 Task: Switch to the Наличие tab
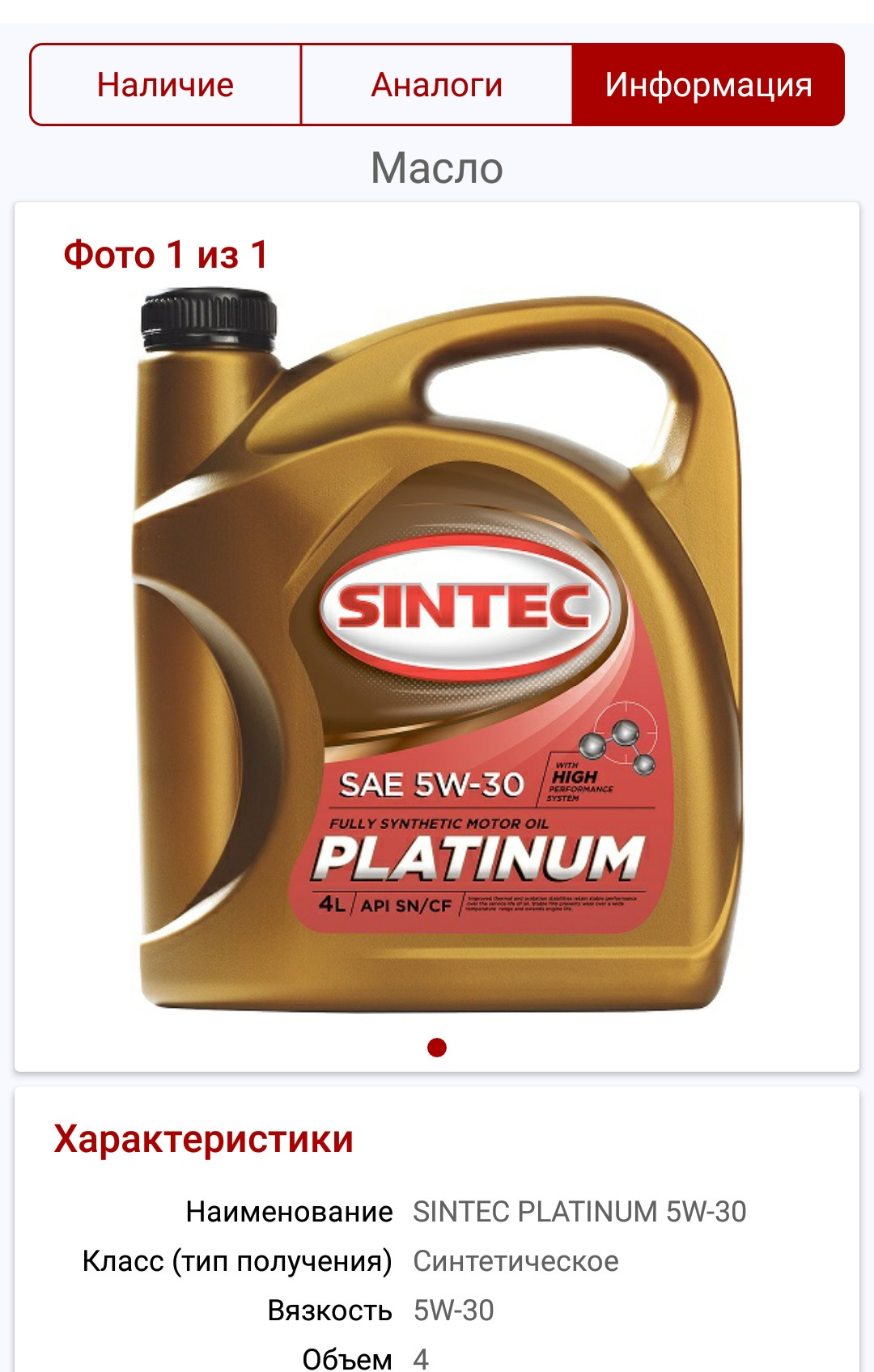click(x=165, y=85)
